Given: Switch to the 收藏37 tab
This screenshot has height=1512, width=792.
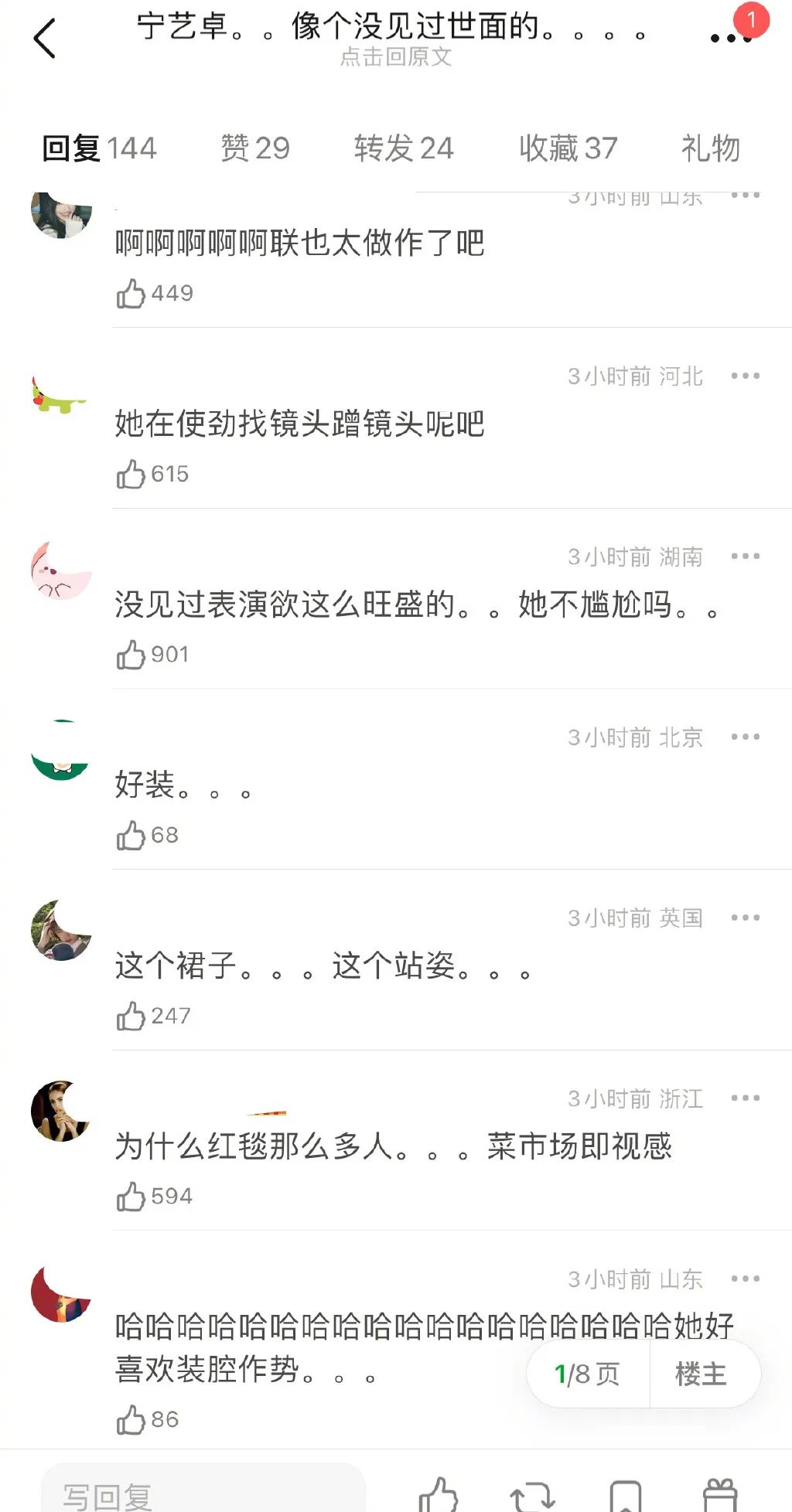Looking at the screenshot, I should tap(568, 148).
